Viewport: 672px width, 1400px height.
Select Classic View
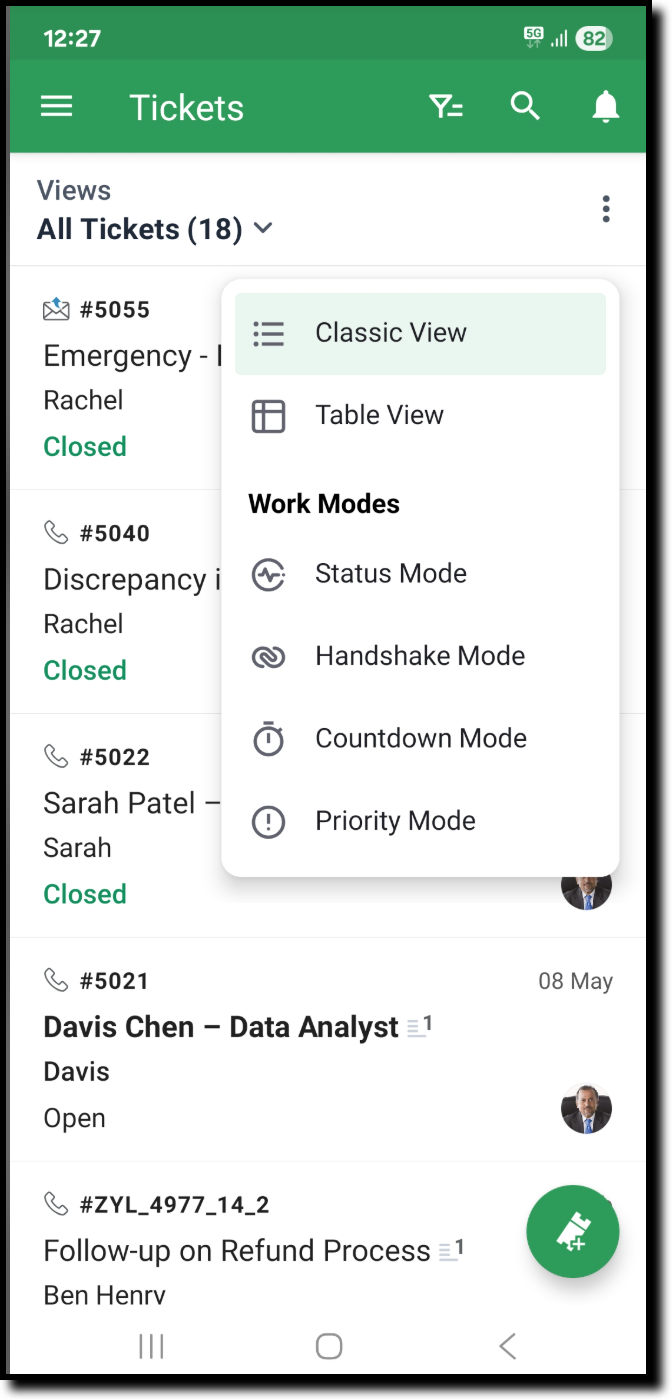click(420, 333)
